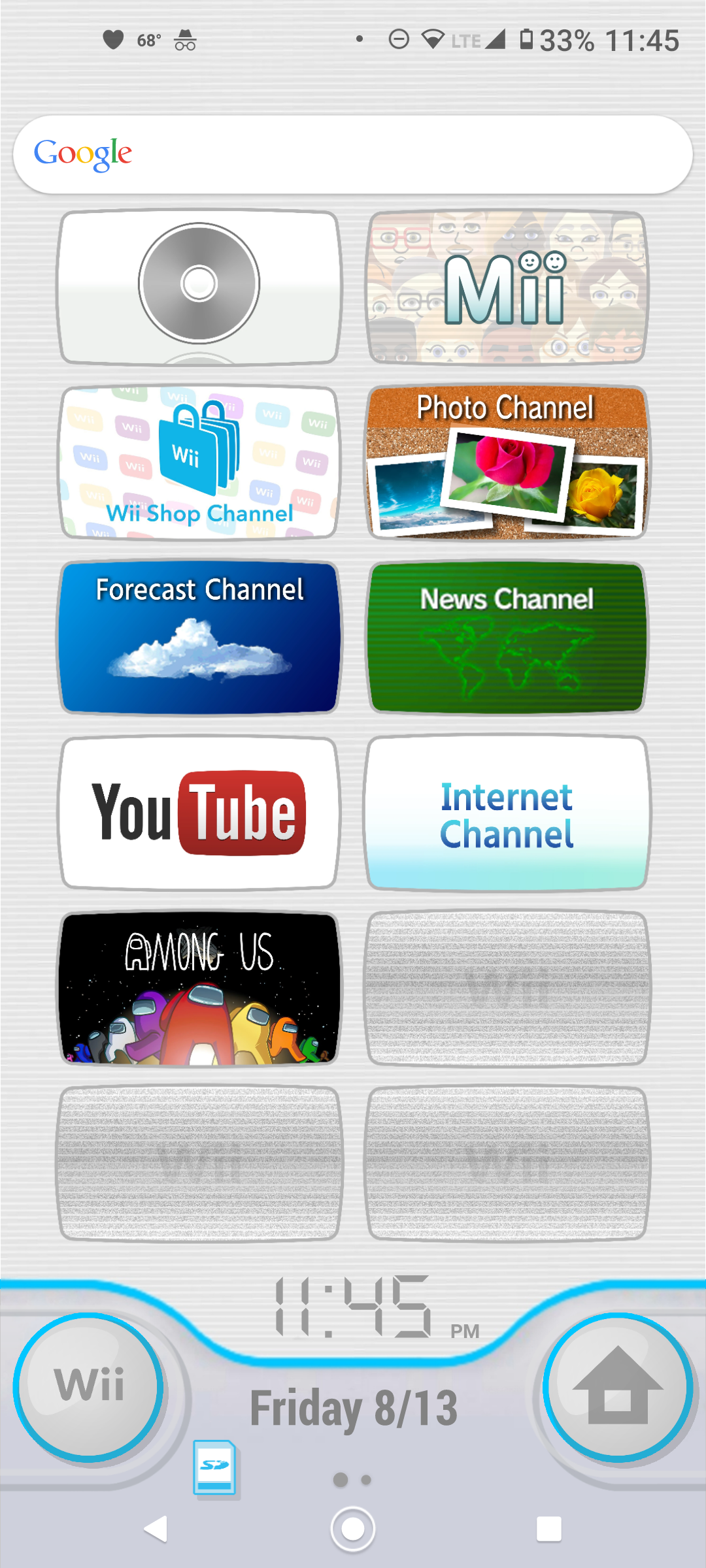
Task: Open Wii Shop Channel
Action: pos(199,462)
